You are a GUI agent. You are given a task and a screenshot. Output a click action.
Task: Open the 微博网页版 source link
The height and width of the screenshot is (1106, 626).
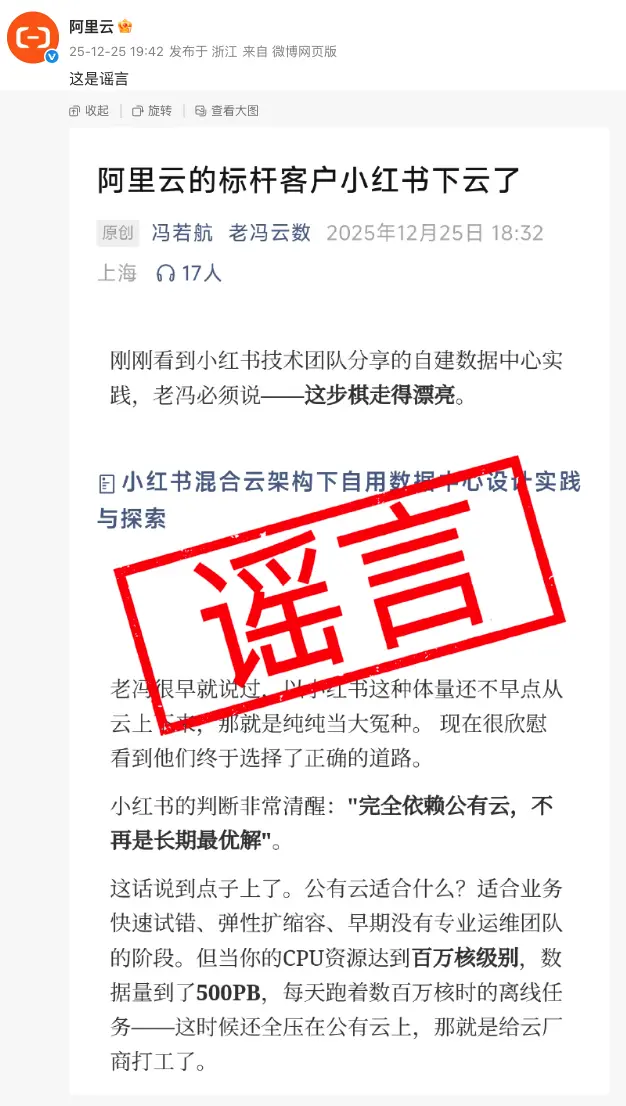(x=305, y=52)
